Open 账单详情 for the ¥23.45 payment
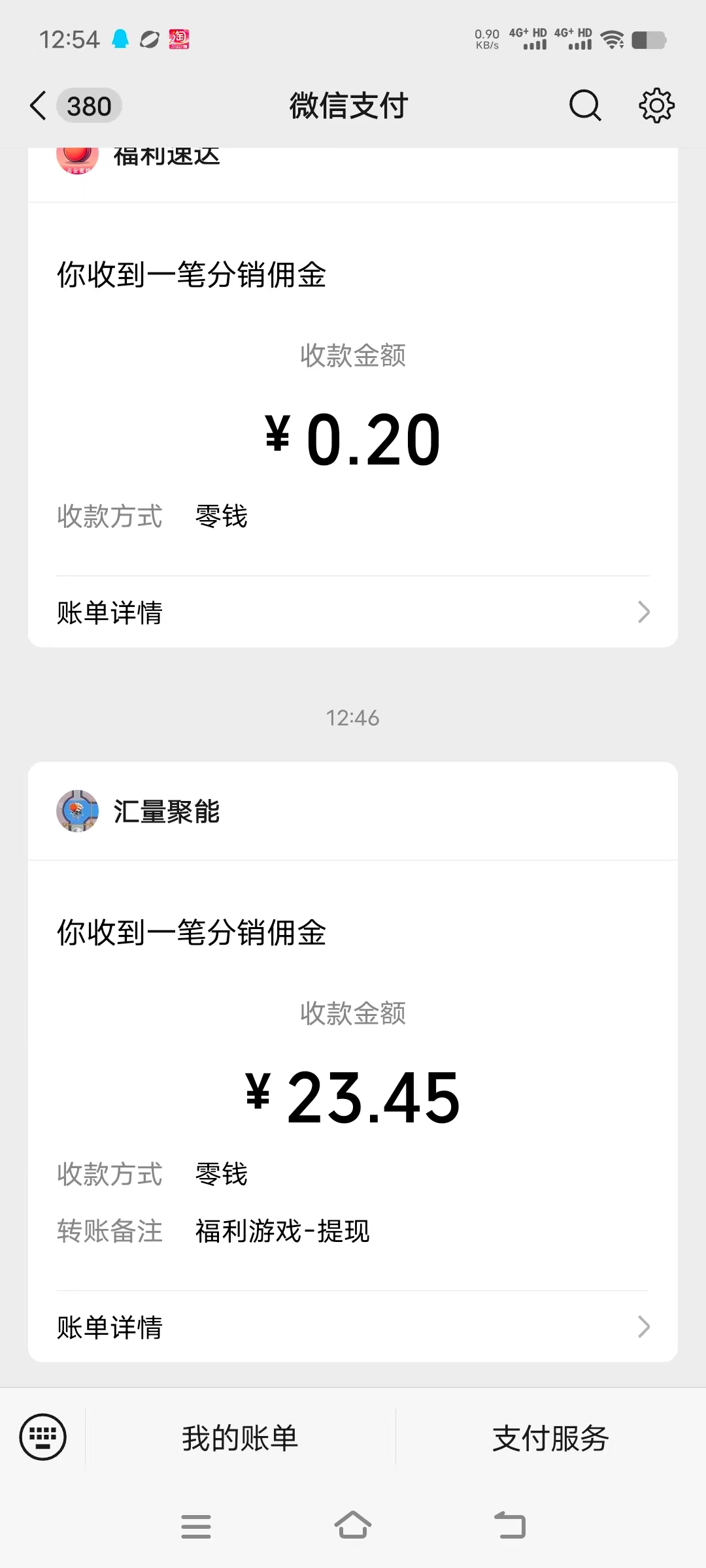Viewport: 706px width, 1568px height. [353, 1327]
